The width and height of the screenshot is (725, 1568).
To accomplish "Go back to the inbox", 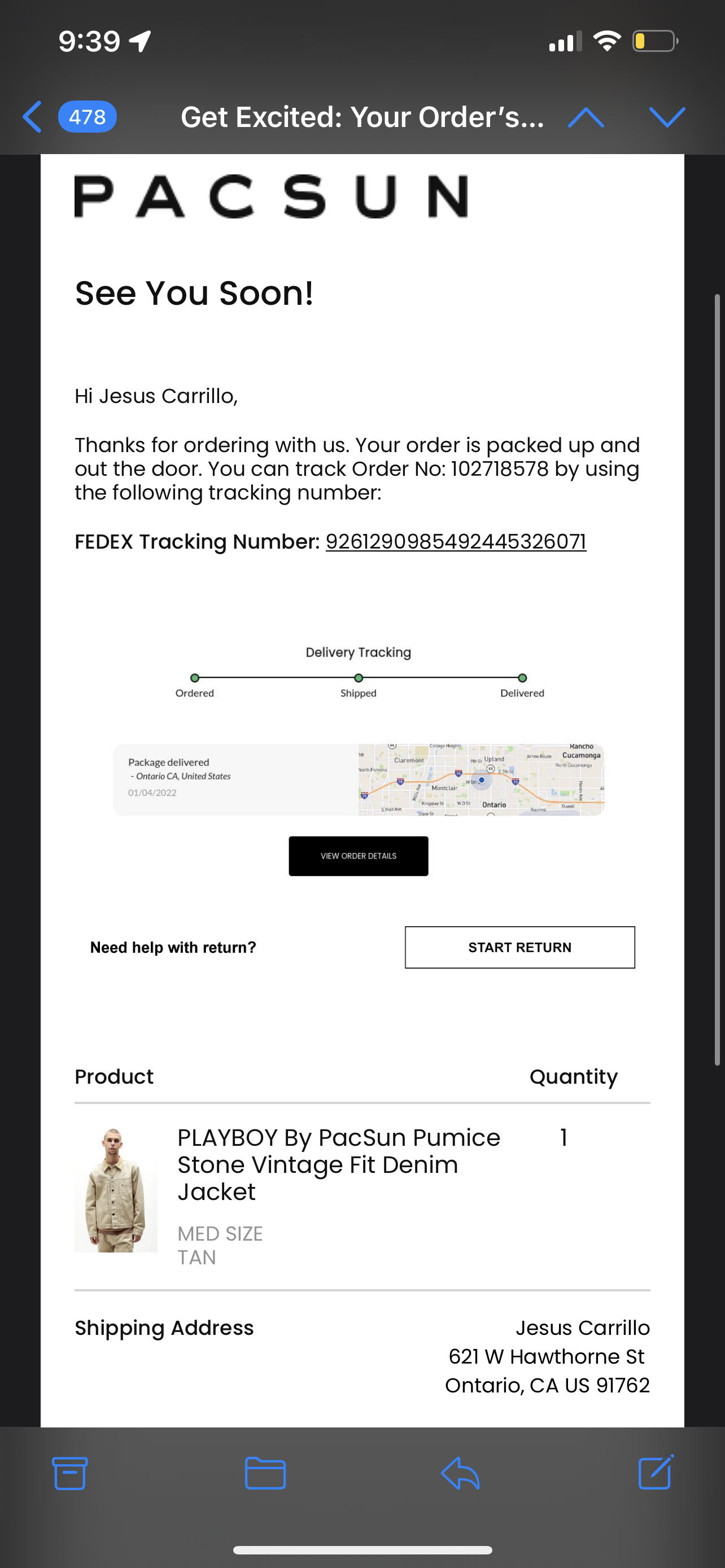I will (x=68, y=116).
